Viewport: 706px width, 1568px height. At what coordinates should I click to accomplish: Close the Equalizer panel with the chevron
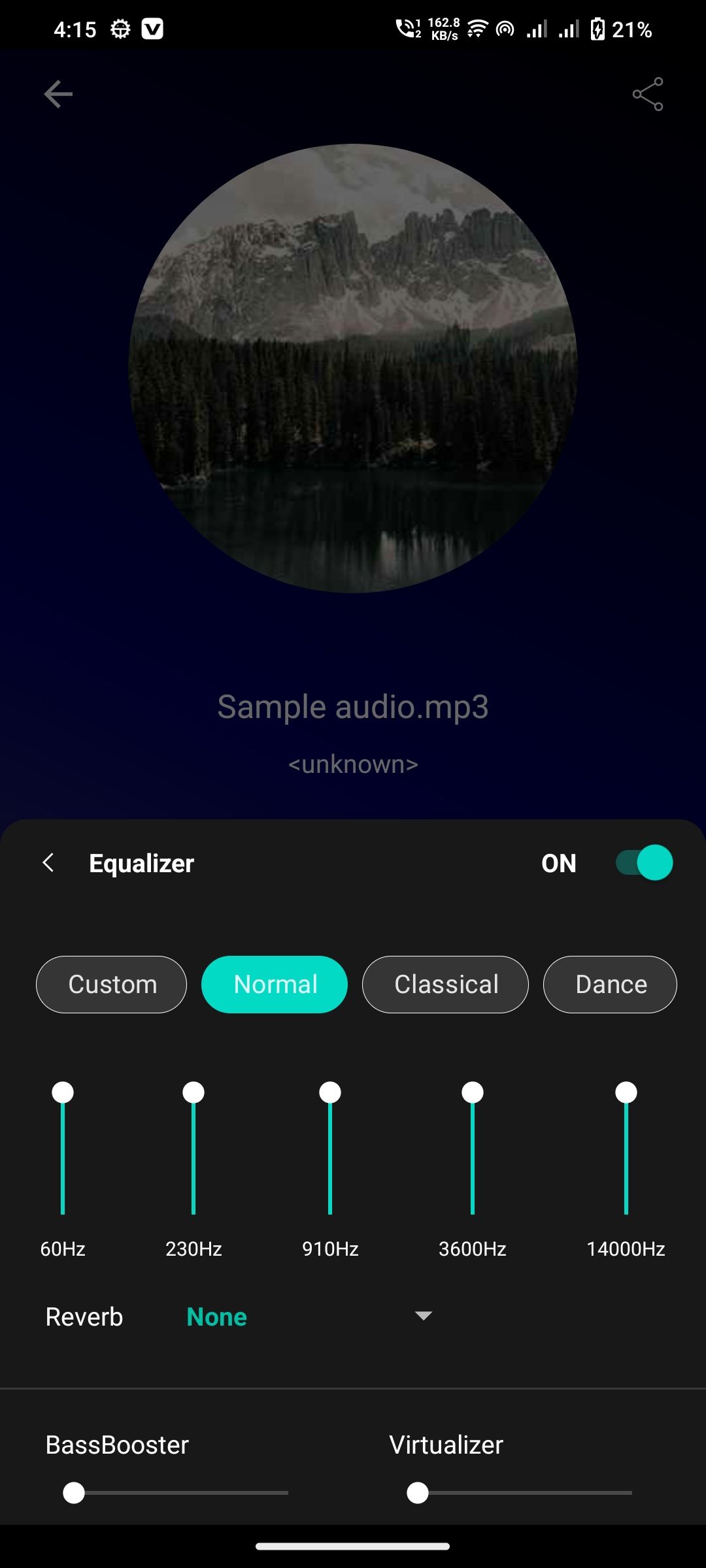(x=48, y=862)
